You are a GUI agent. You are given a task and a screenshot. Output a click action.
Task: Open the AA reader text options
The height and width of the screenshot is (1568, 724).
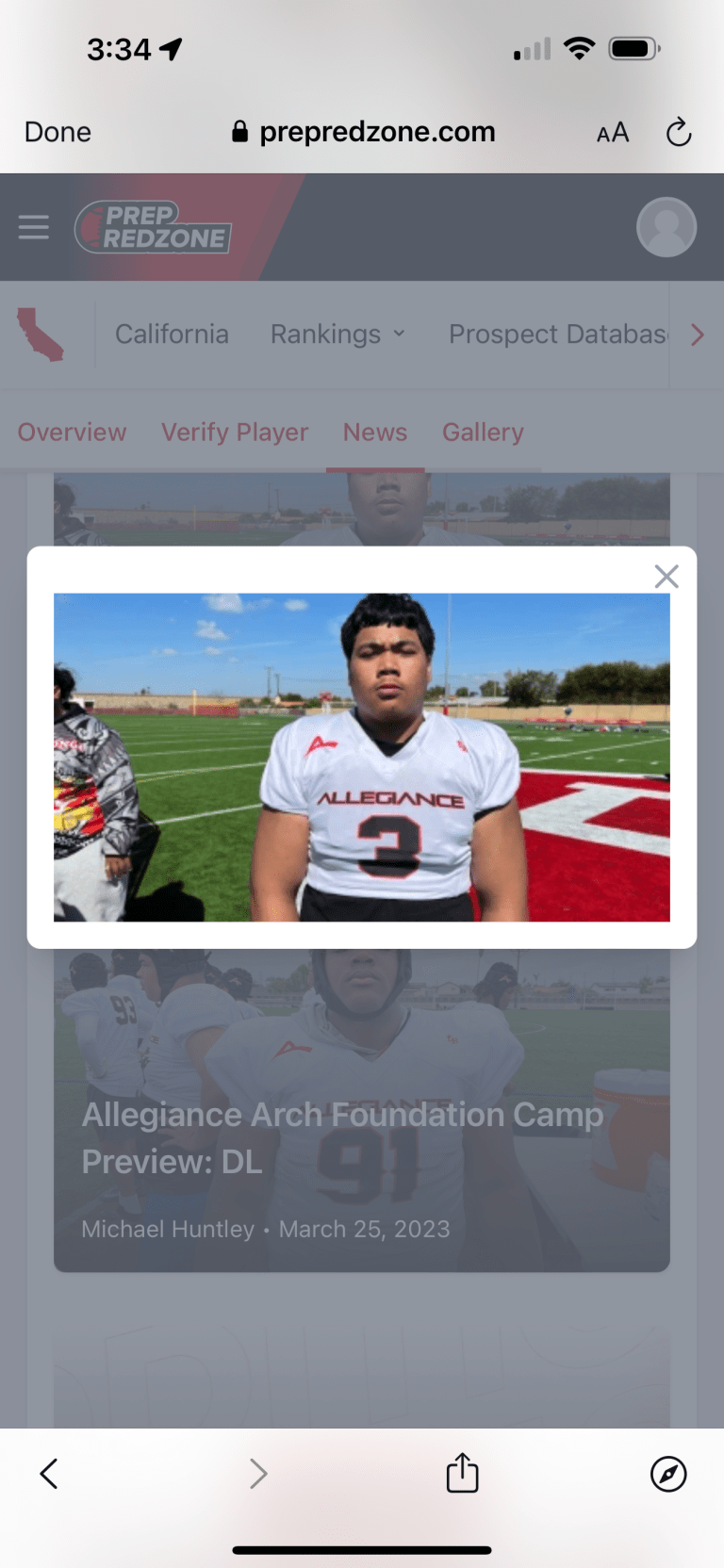(x=613, y=133)
